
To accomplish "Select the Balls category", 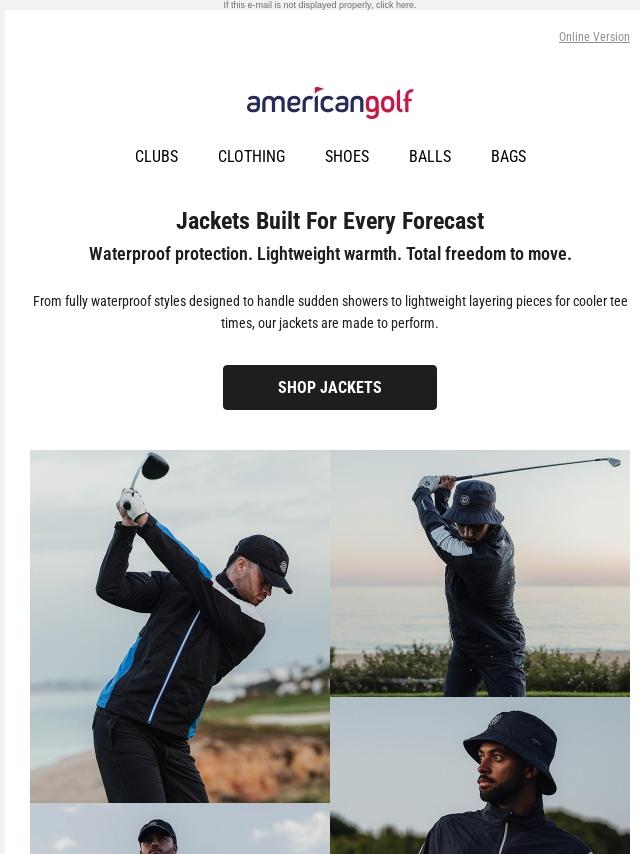I will [430, 156].
